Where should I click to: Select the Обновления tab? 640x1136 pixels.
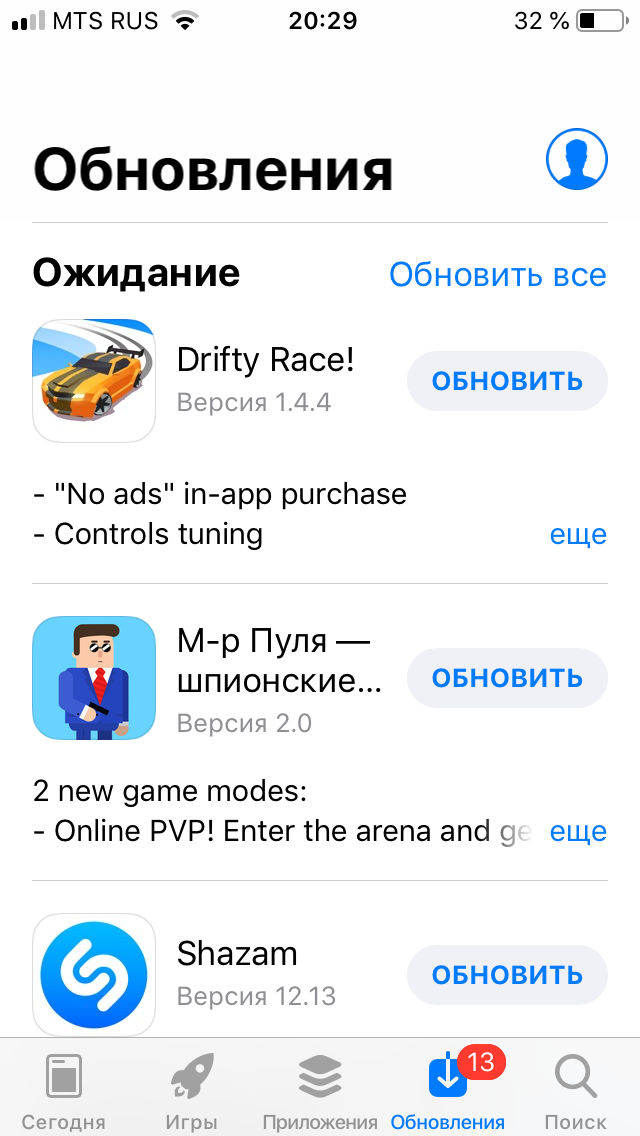448,1090
